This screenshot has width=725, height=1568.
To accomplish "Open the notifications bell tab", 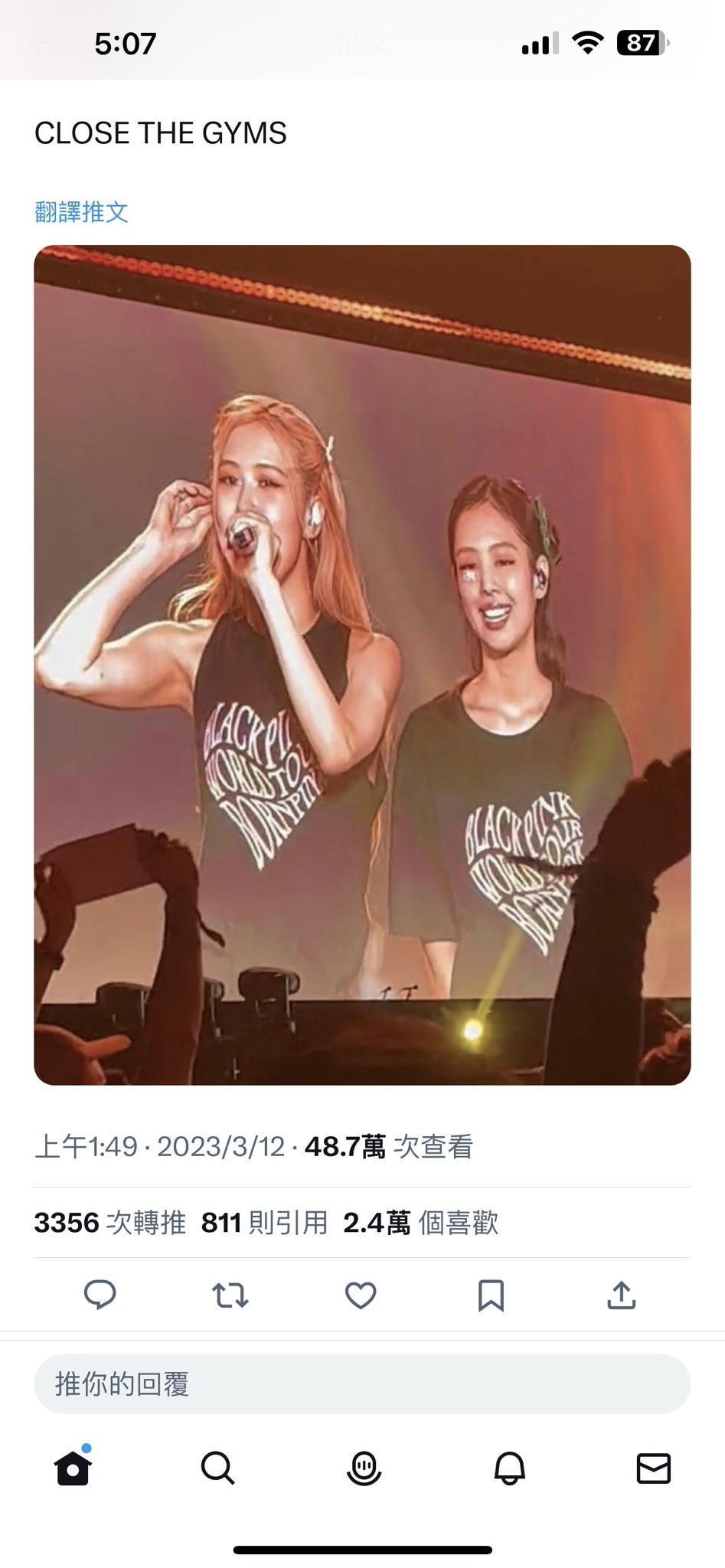I will click(x=509, y=1468).
